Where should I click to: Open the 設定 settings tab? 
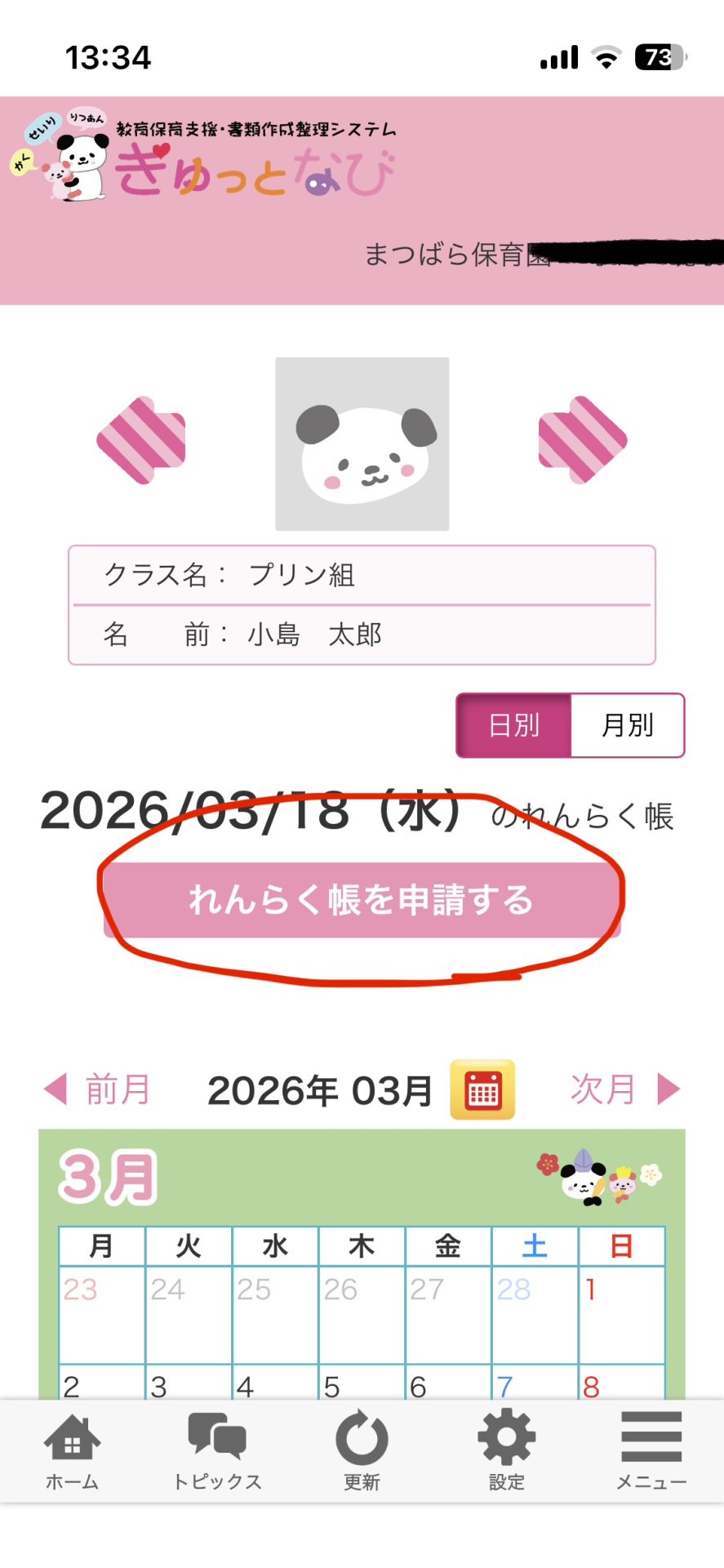(506, 1450)
